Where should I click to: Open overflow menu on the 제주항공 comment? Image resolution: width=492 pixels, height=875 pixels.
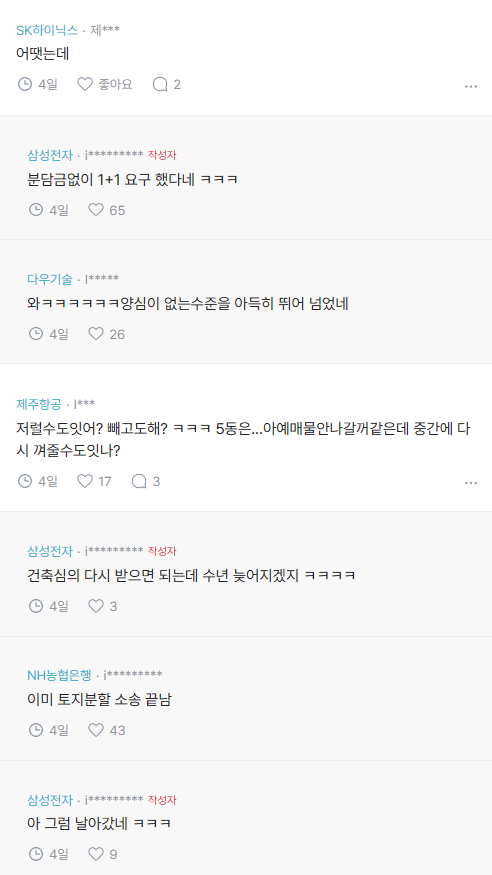(x=471, y=483)
